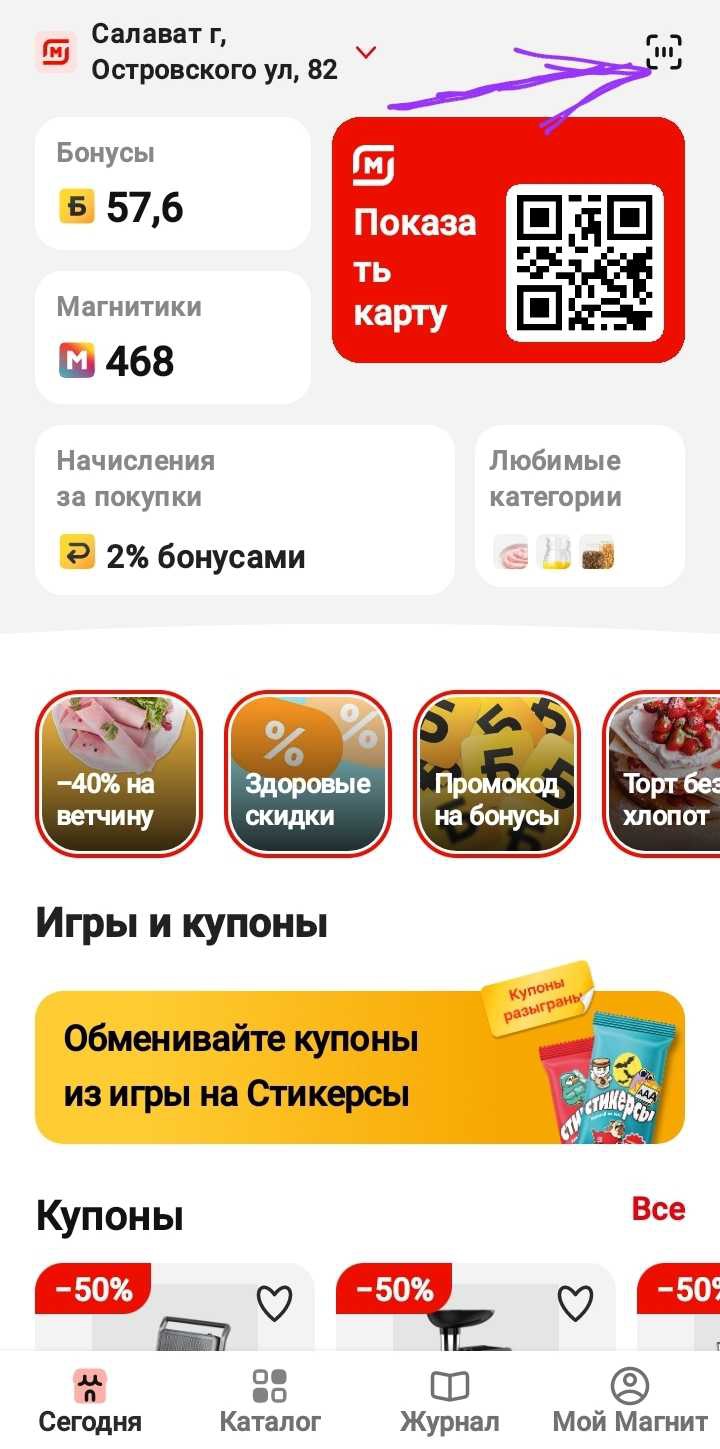Switch to the Каталог tab
720x1449 pixels.
pos(270,1400)
